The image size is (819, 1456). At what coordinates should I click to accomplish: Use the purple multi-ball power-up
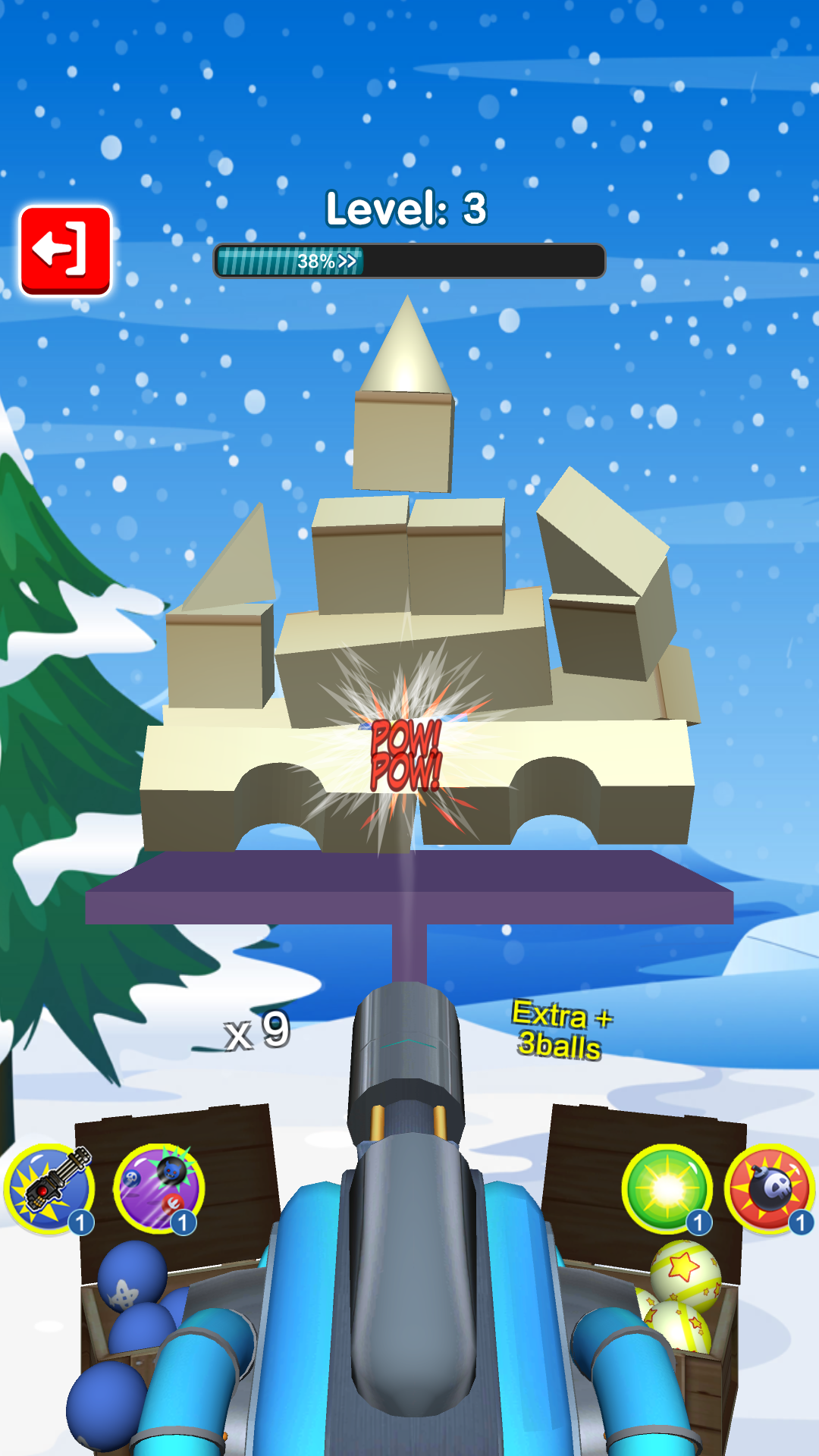point(158,1189)
